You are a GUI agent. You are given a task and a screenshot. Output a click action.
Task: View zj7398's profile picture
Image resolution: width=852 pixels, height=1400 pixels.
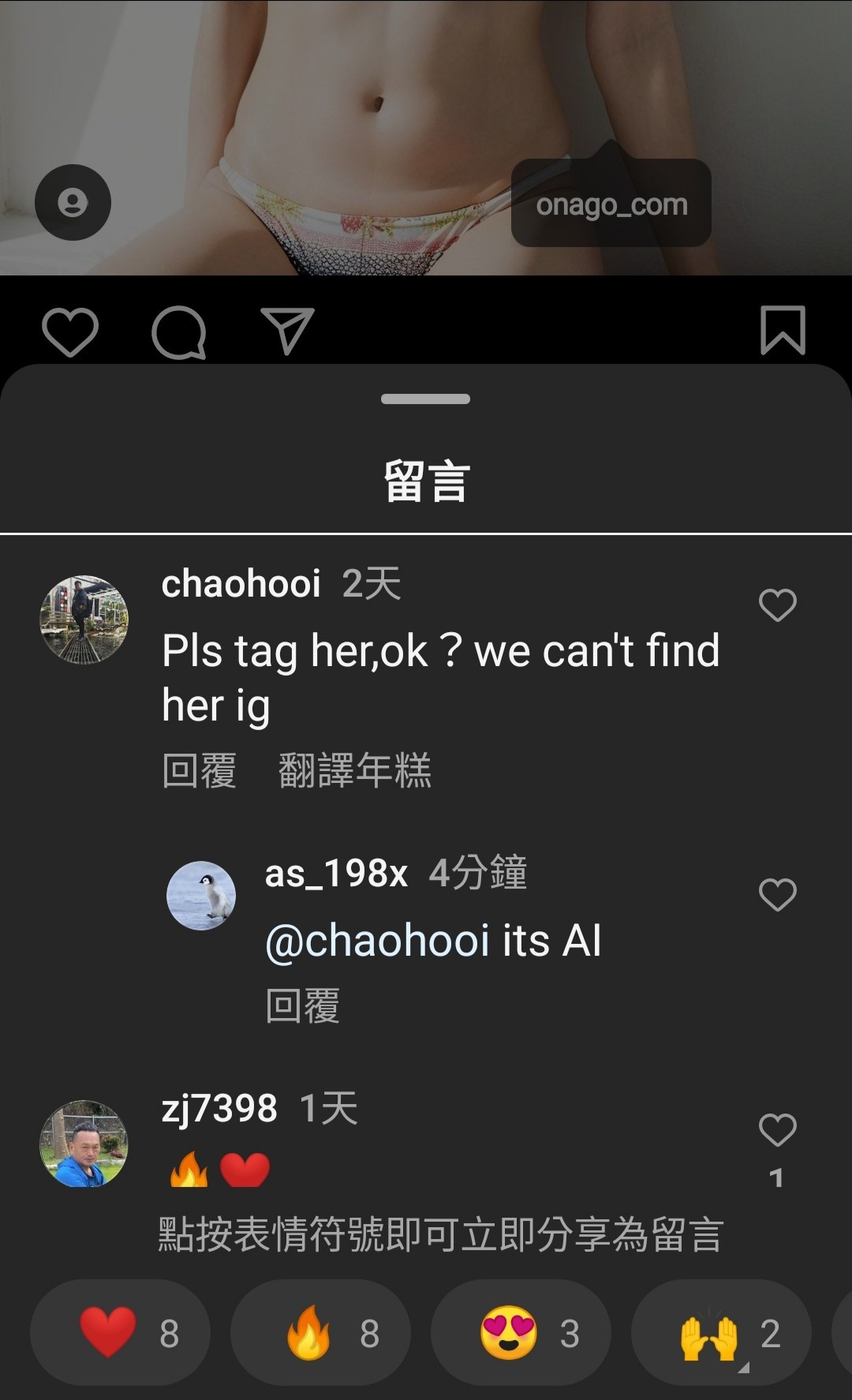[x=84, y=1144]
